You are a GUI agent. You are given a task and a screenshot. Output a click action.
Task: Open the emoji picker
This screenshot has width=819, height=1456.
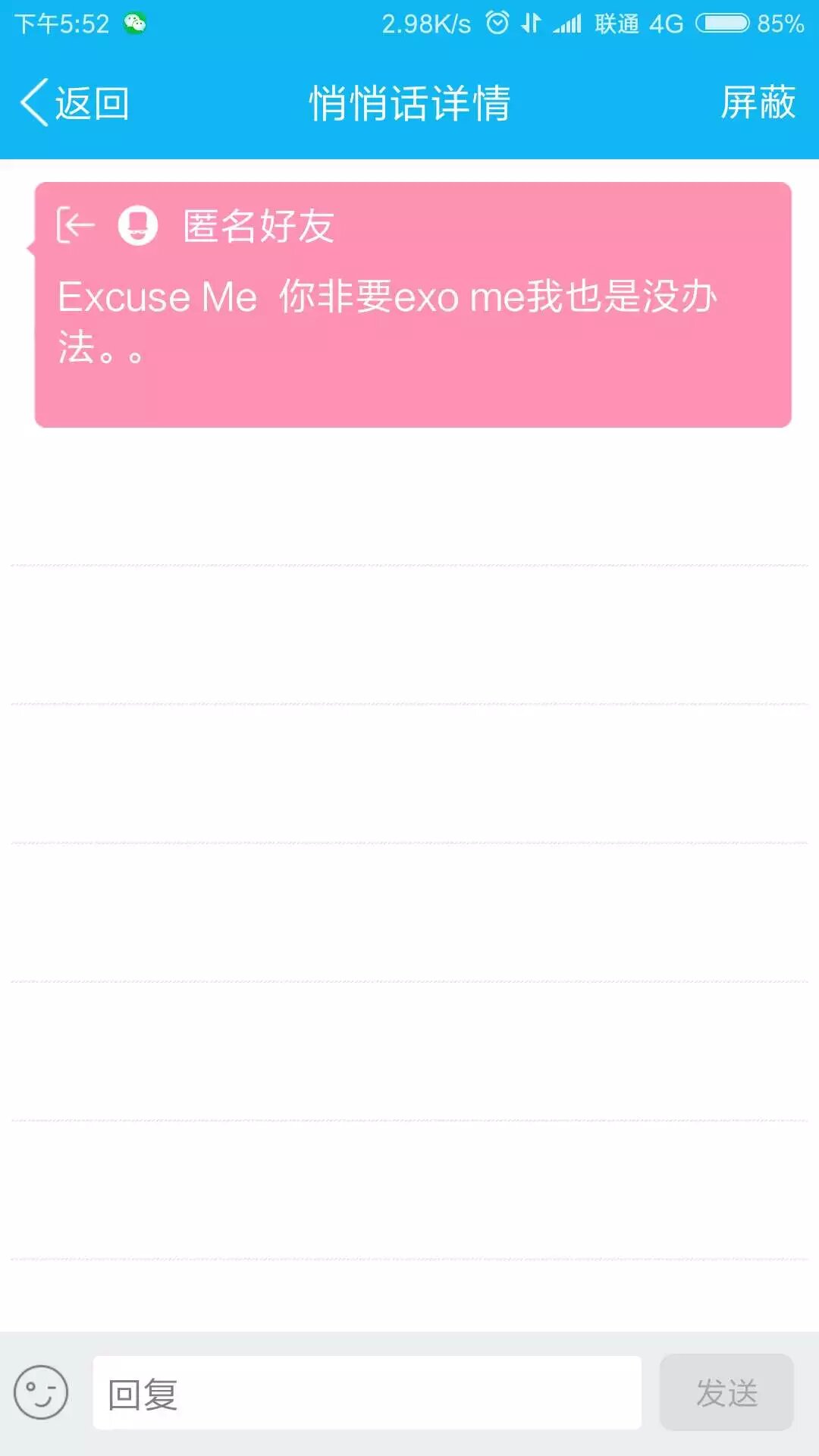pyautogui.click(x=41, y=1392)
